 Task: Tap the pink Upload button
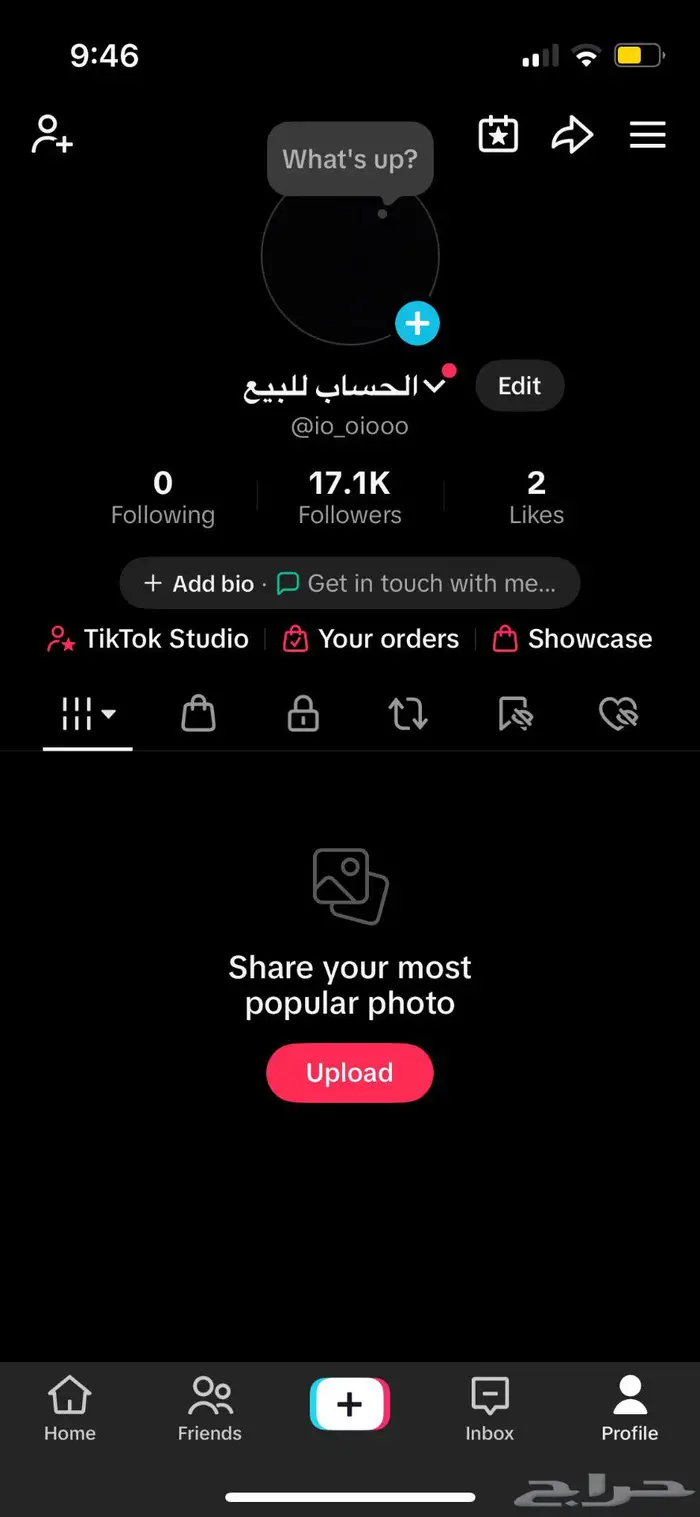click(x=350, y=1073)
